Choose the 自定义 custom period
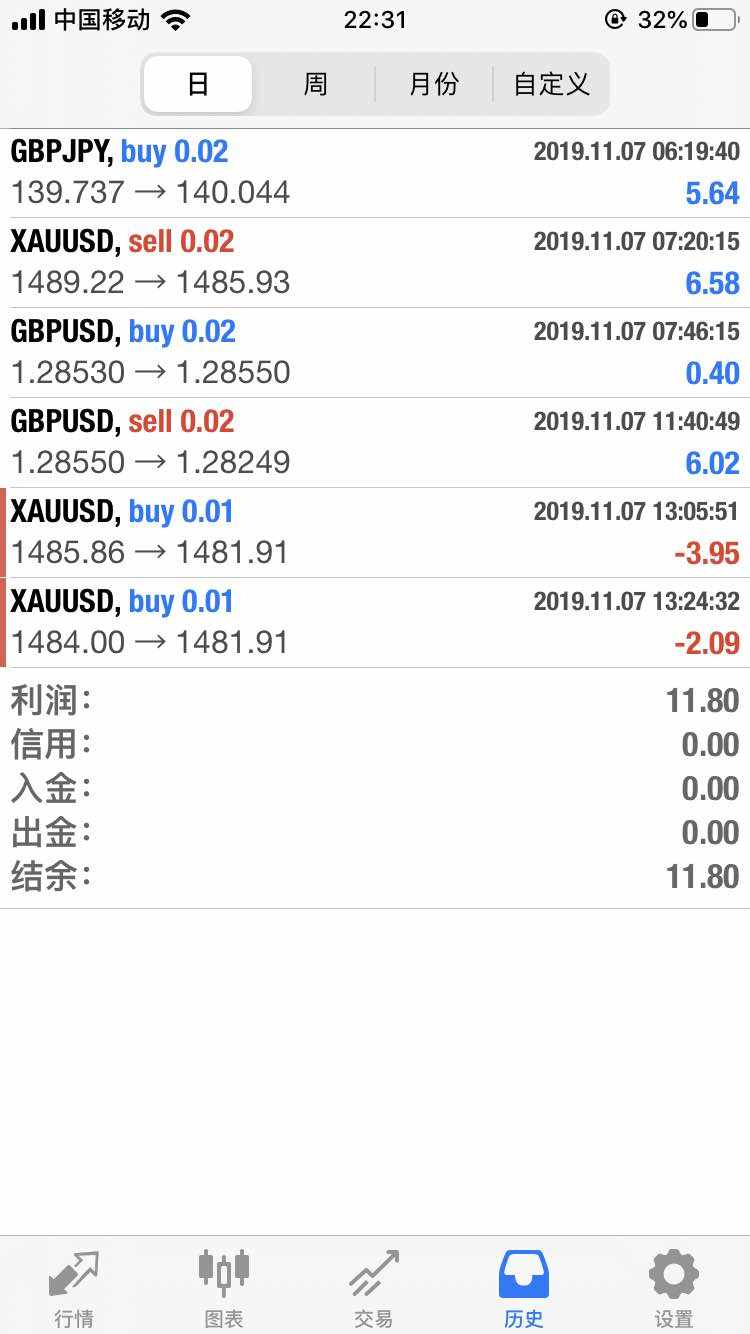The height and width of the screenshot is (1334, 750). [551, 84]
